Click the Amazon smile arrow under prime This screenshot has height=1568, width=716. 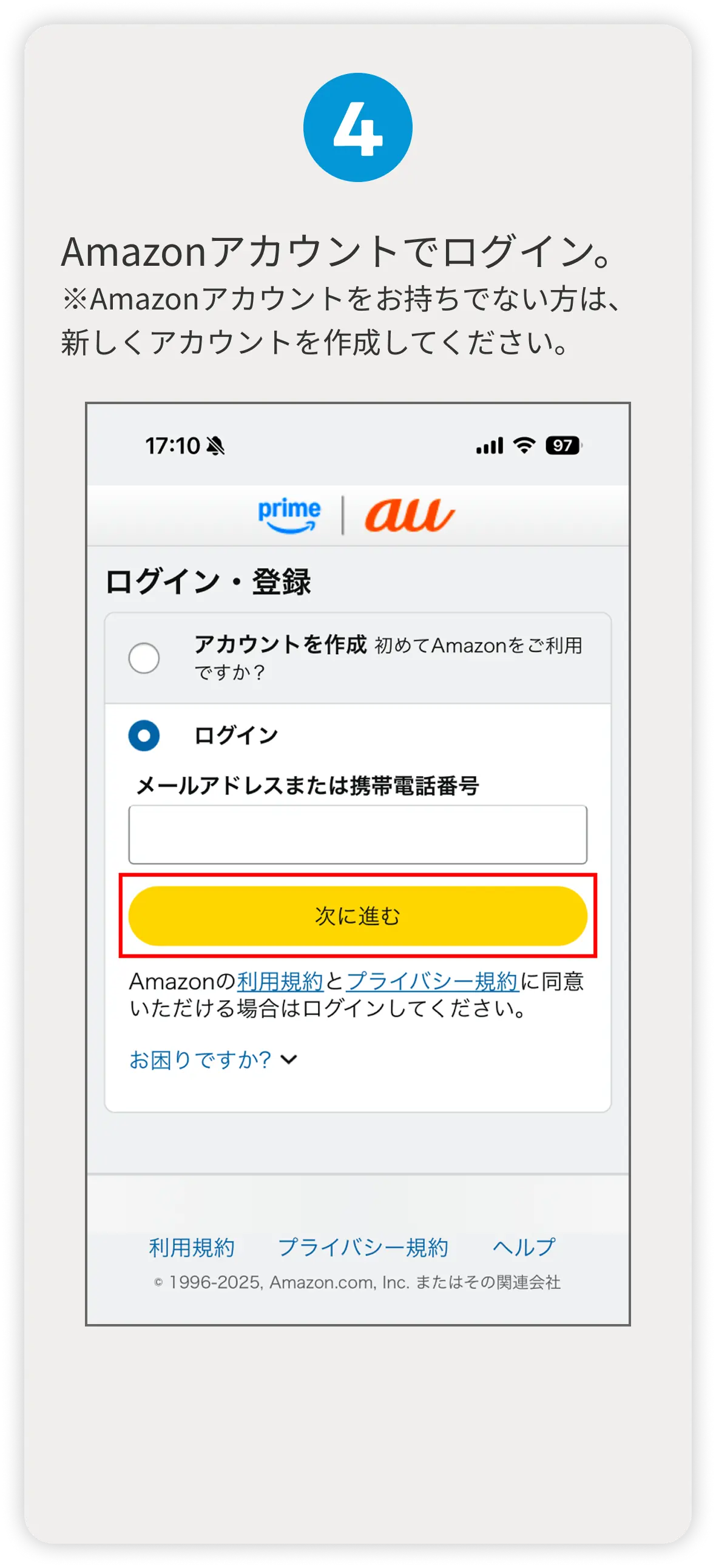(291, 527)
